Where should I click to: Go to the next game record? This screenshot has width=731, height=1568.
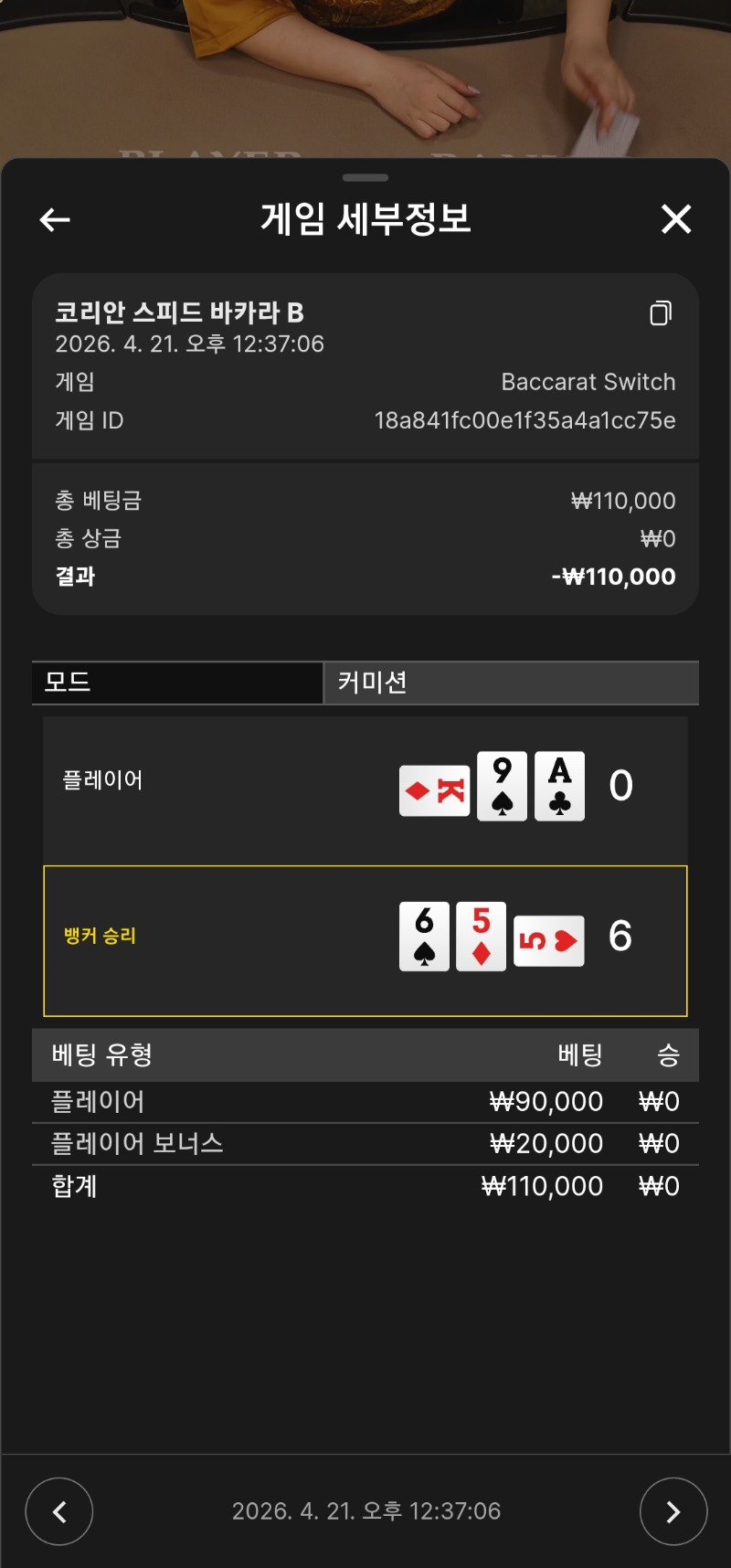[673, 1511]
